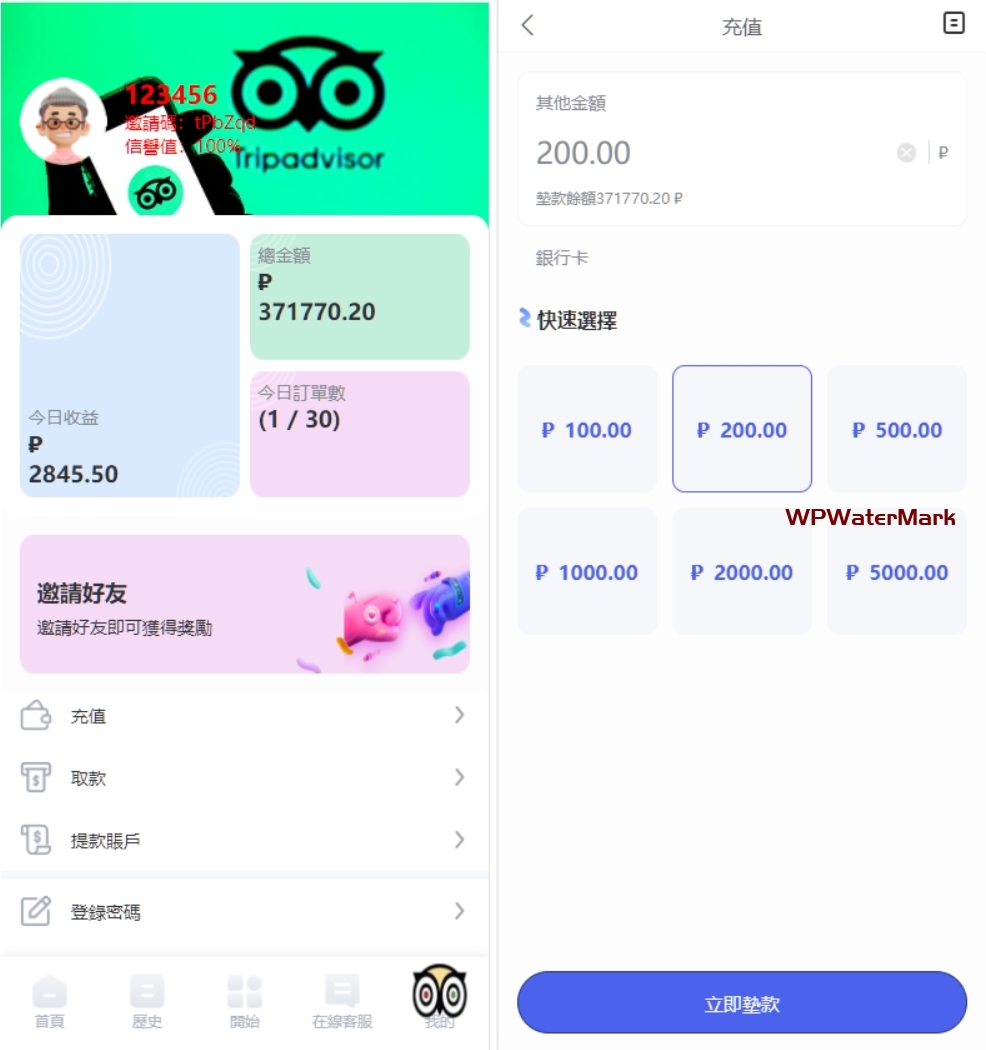The height and width of the screenshot is (1050, 986).
Task: Edit the 其他金額 amount field
Action: click(700, 153)
